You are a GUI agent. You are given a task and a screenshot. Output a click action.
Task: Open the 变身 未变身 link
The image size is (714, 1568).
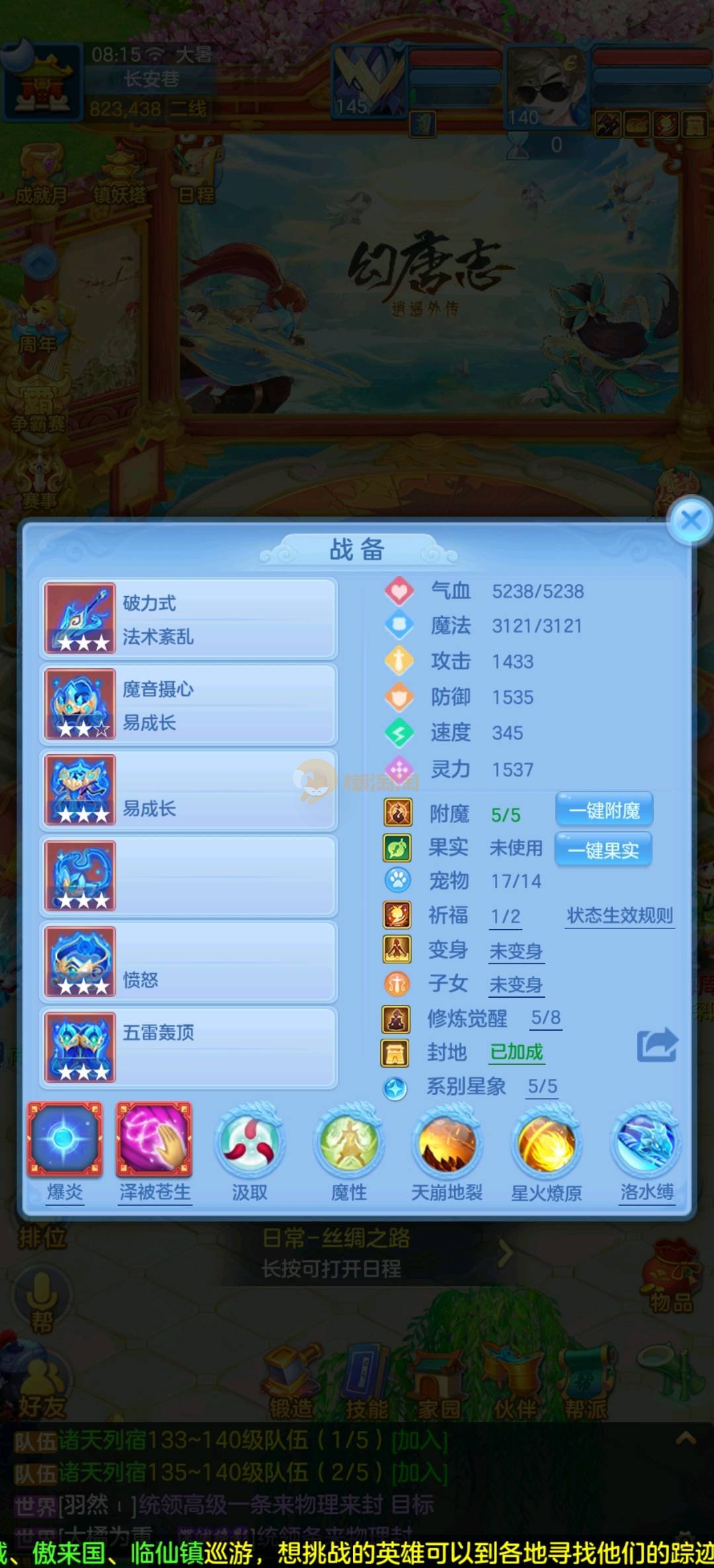516,951
